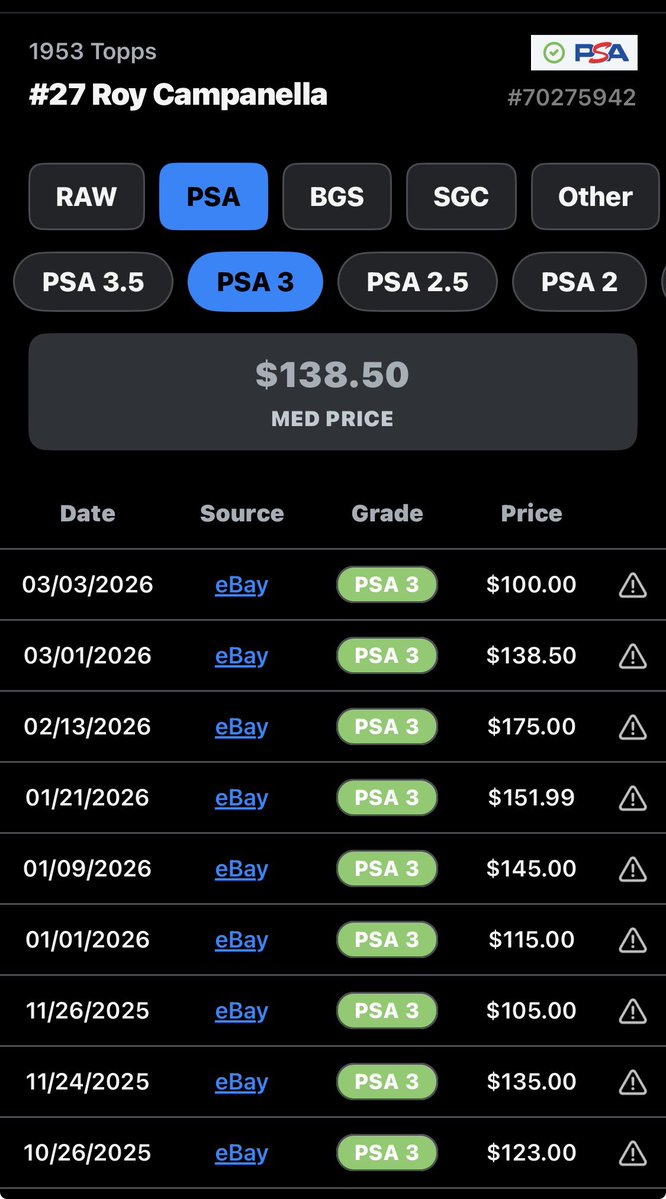Select the BGS grading company tab
Image resolution: width=666 pixels, height=1199 pixels.
click(337, 197)
